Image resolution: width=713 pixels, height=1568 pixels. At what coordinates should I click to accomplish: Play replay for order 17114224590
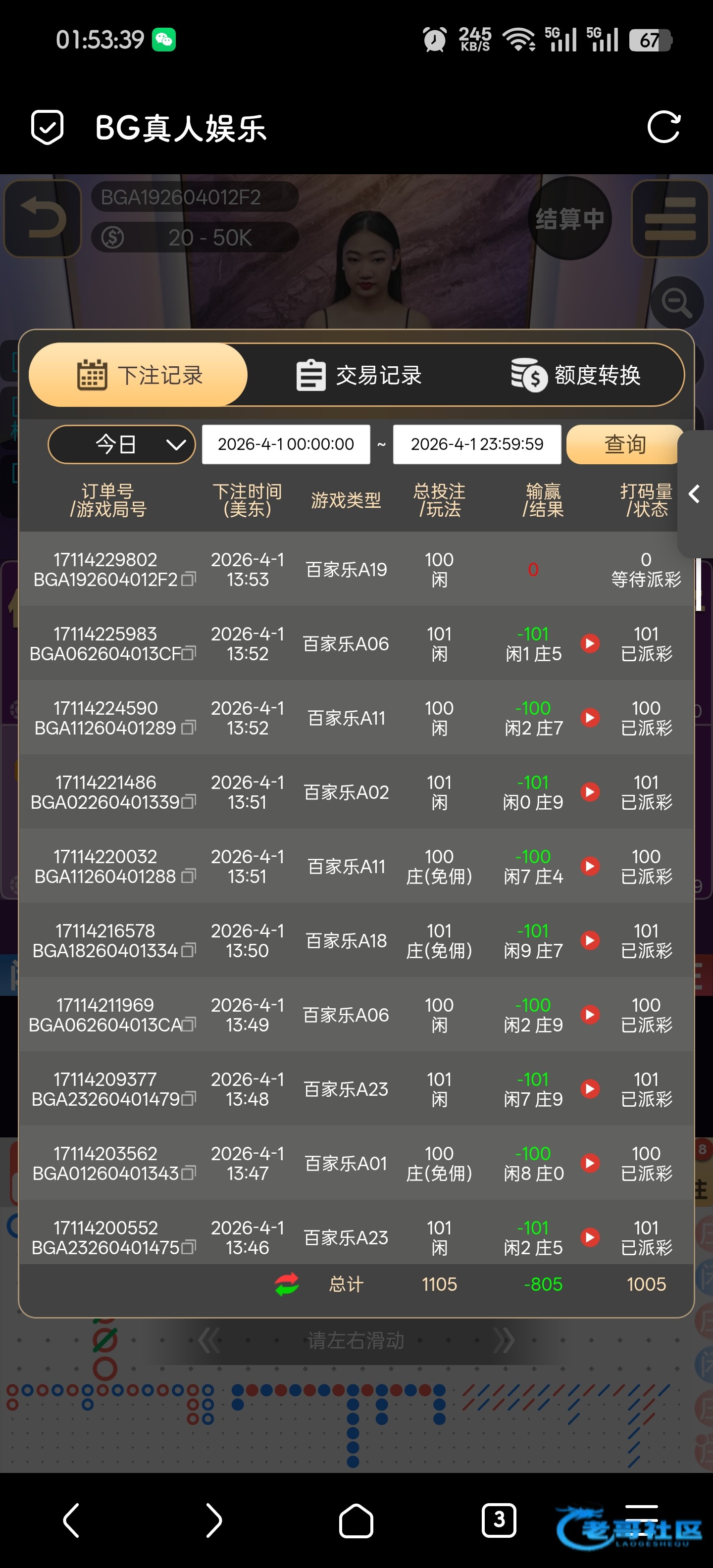(589, 718)
